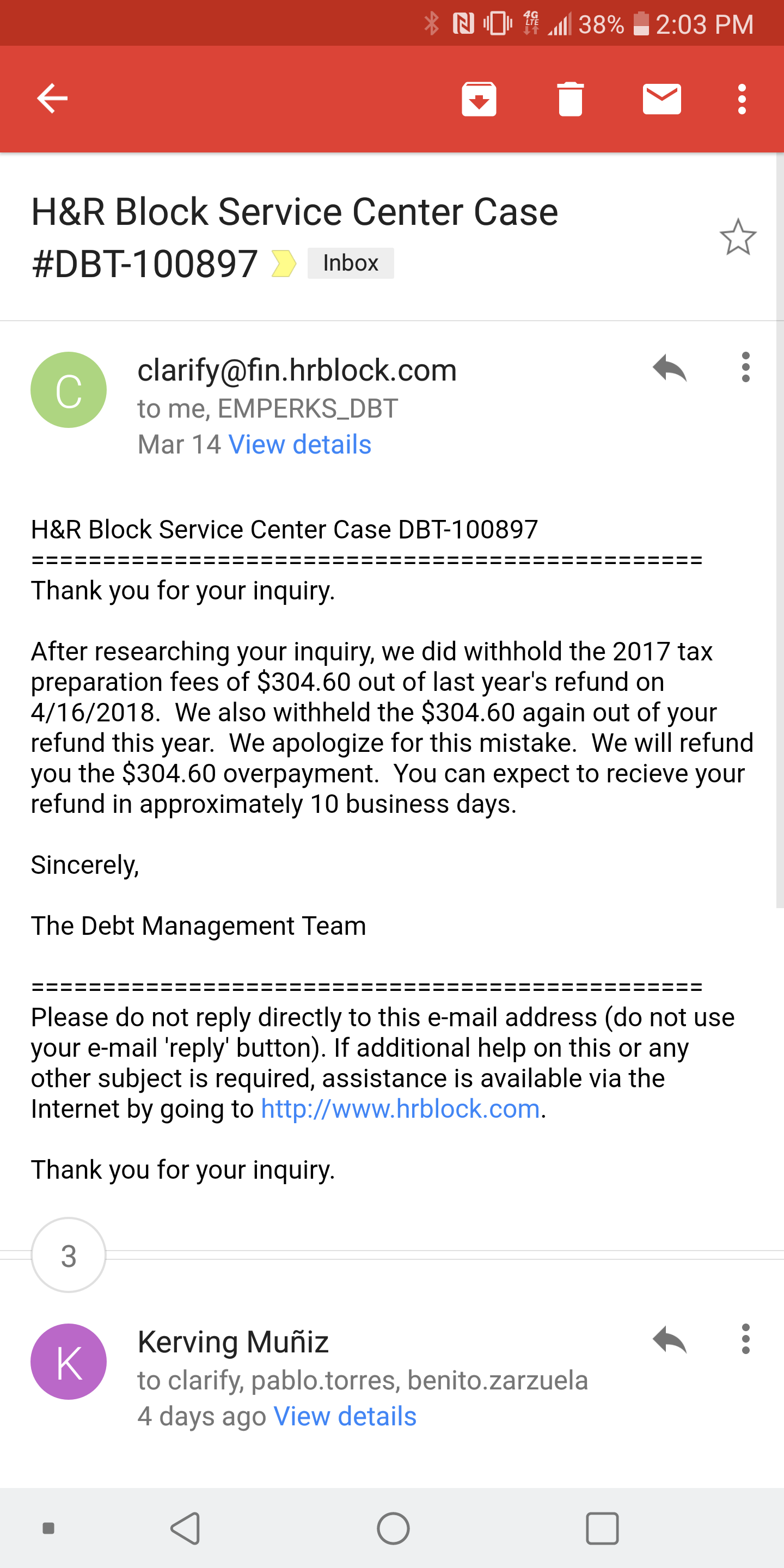View details of the Mar 14 message
784x1568 pixels.
tap(299, 444)
